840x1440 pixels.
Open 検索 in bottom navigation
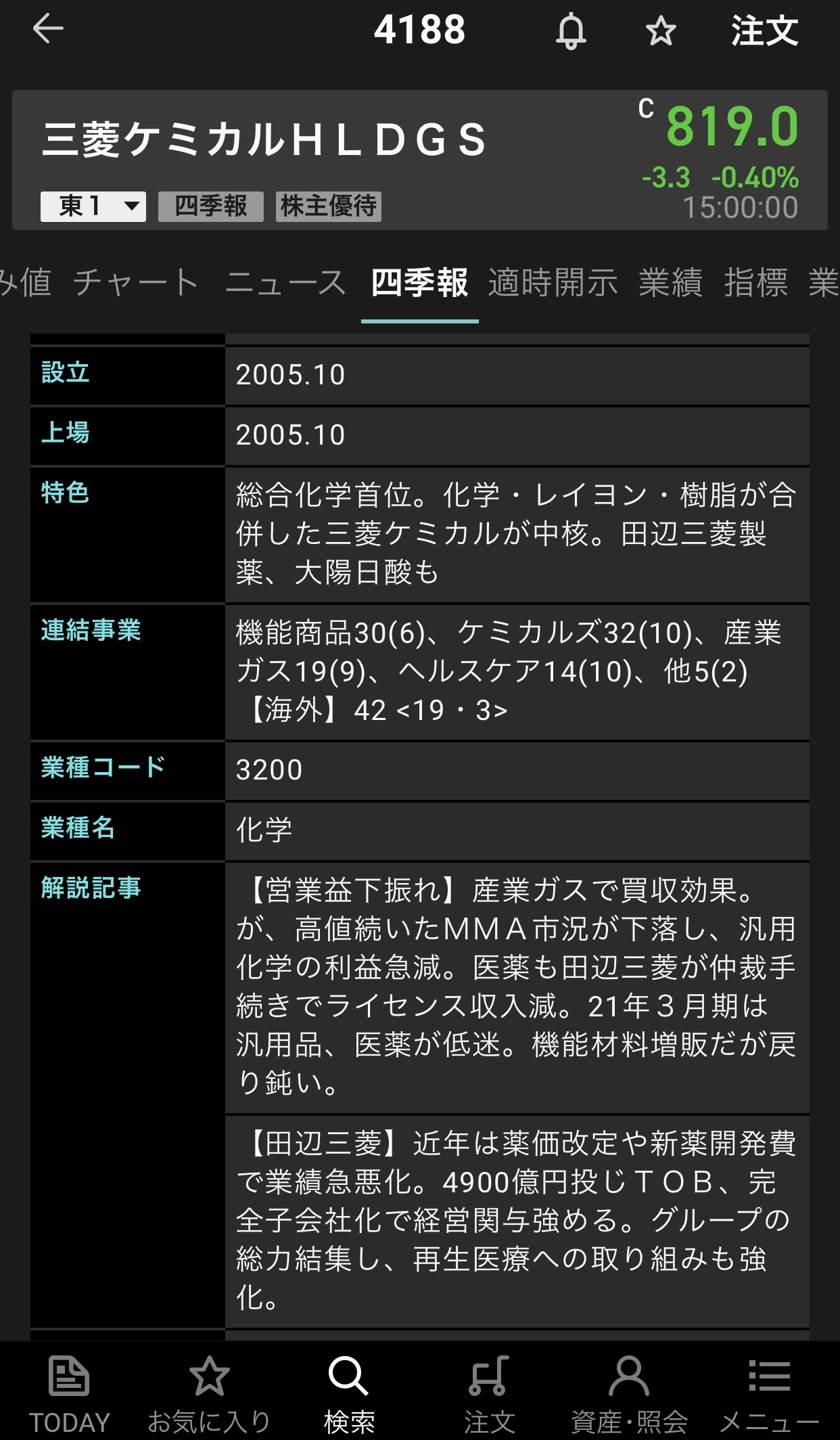(349, 1394)
